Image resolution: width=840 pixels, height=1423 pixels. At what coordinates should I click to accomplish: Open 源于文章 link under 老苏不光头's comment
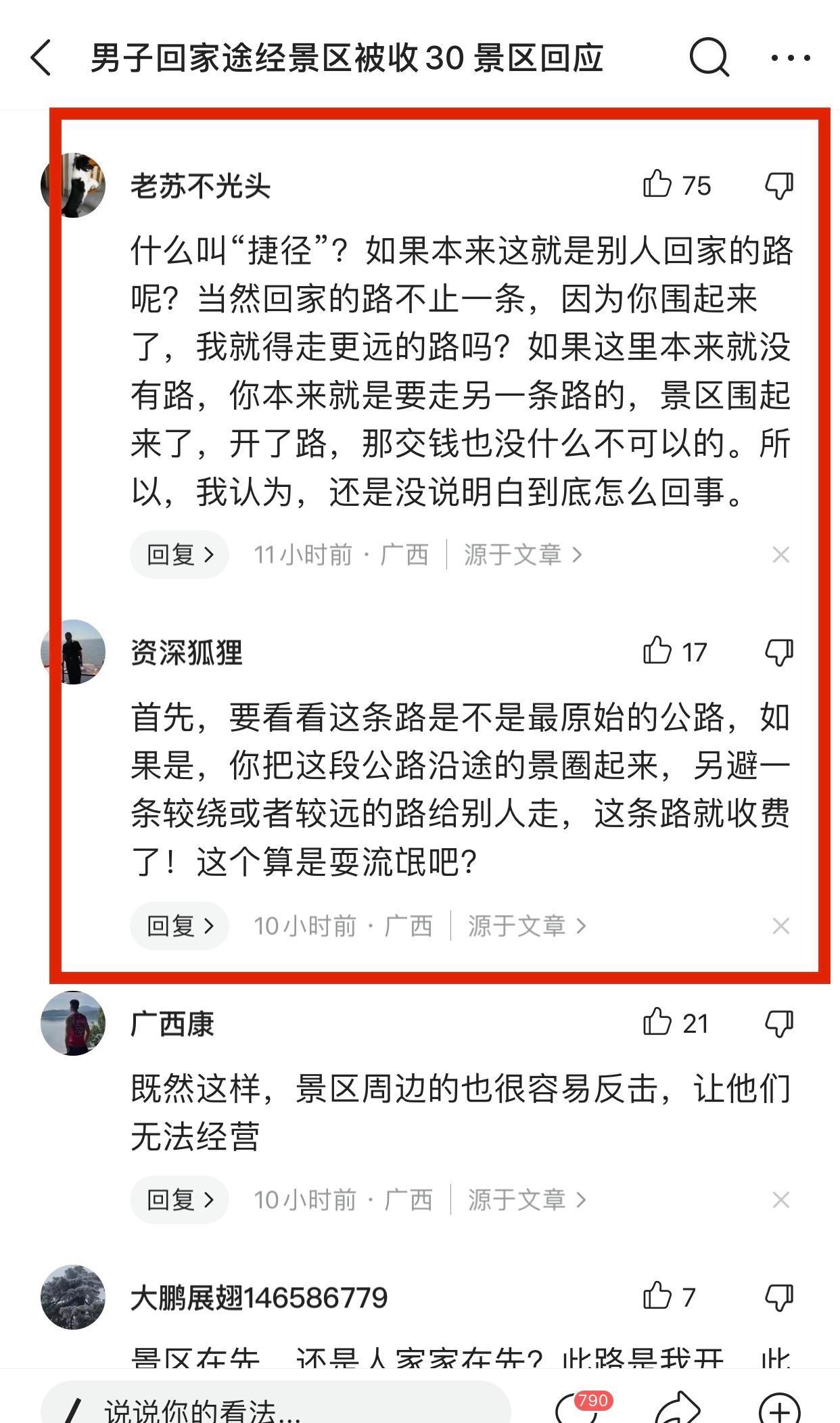coord(522,555)
